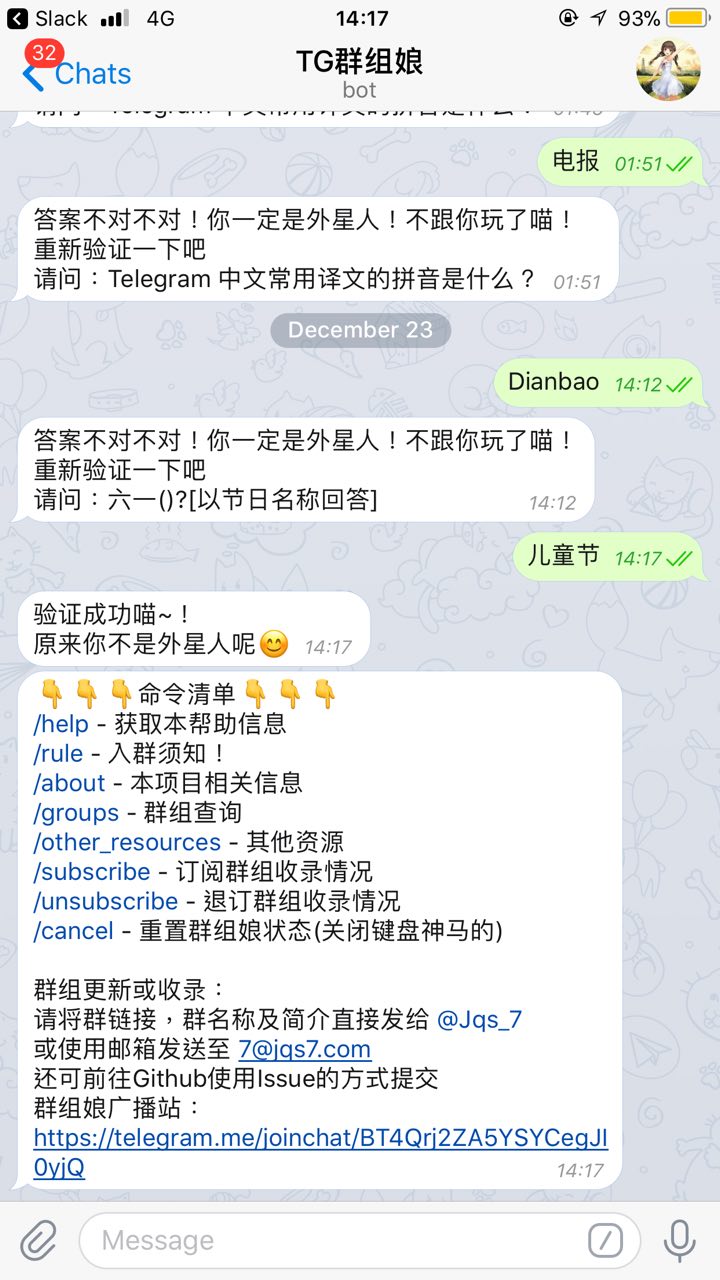Tap the /subscribe command link

tap(92, 872)
